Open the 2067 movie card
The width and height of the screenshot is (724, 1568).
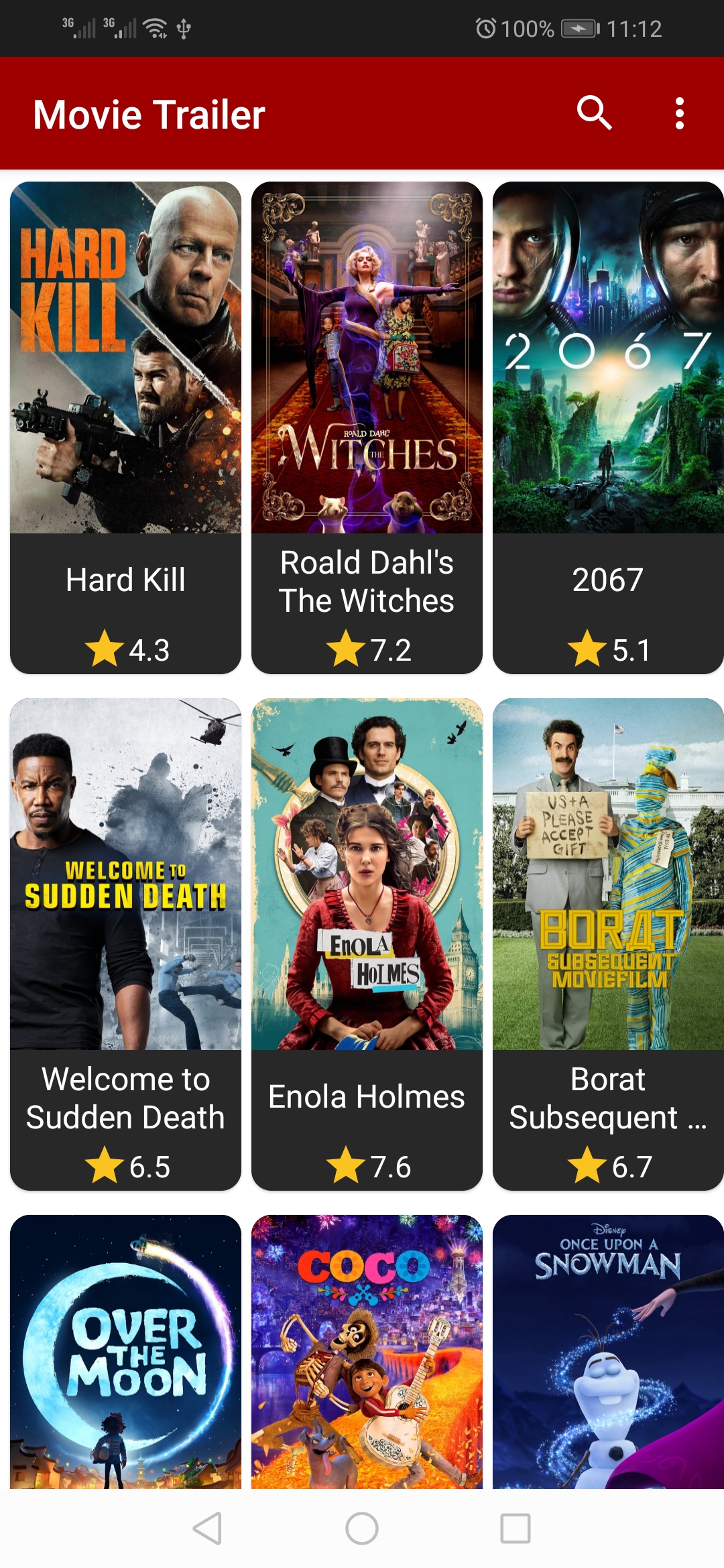[607, 427]
